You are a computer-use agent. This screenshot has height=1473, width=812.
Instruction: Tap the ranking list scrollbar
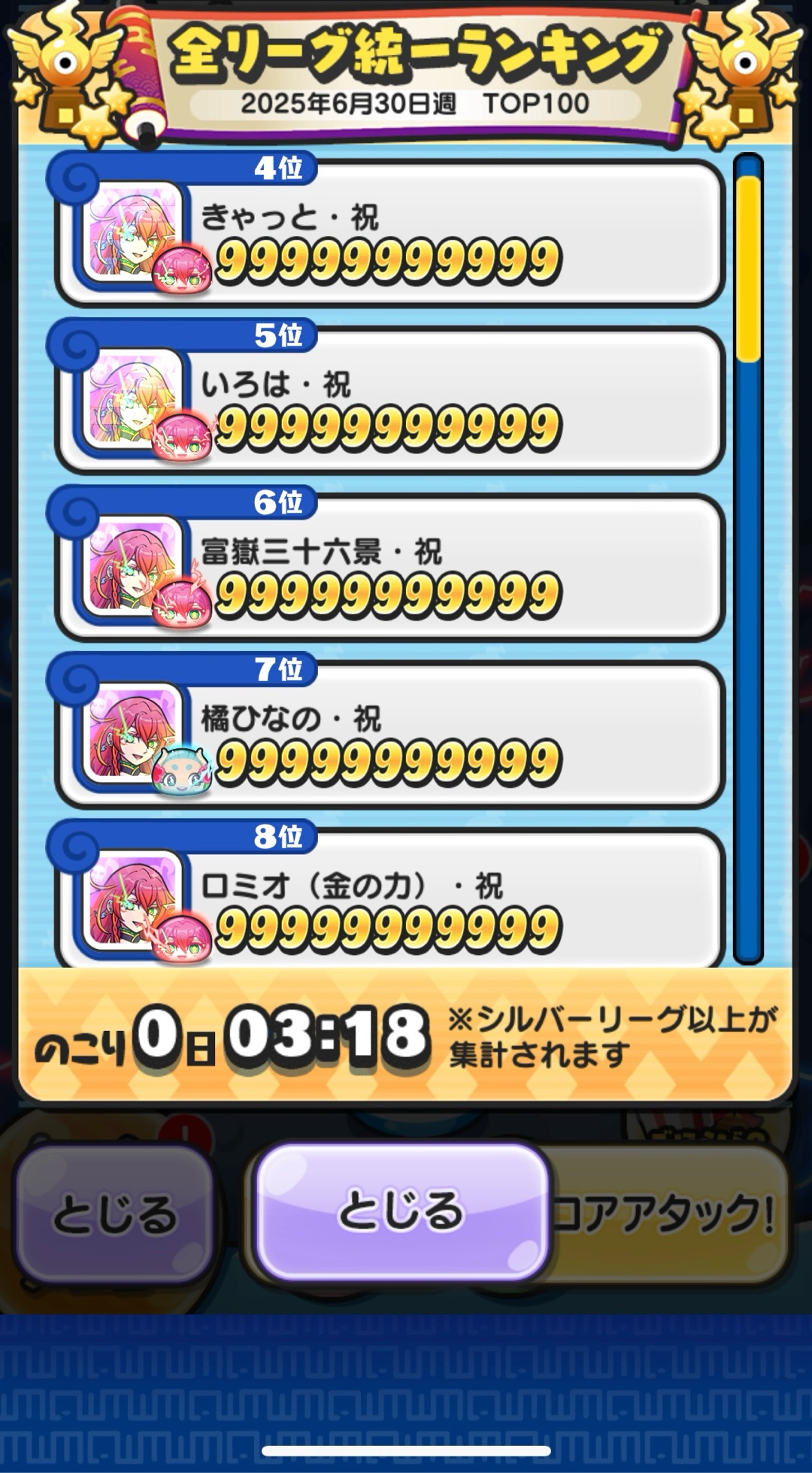pyautogui.click(x=748, y=556)
